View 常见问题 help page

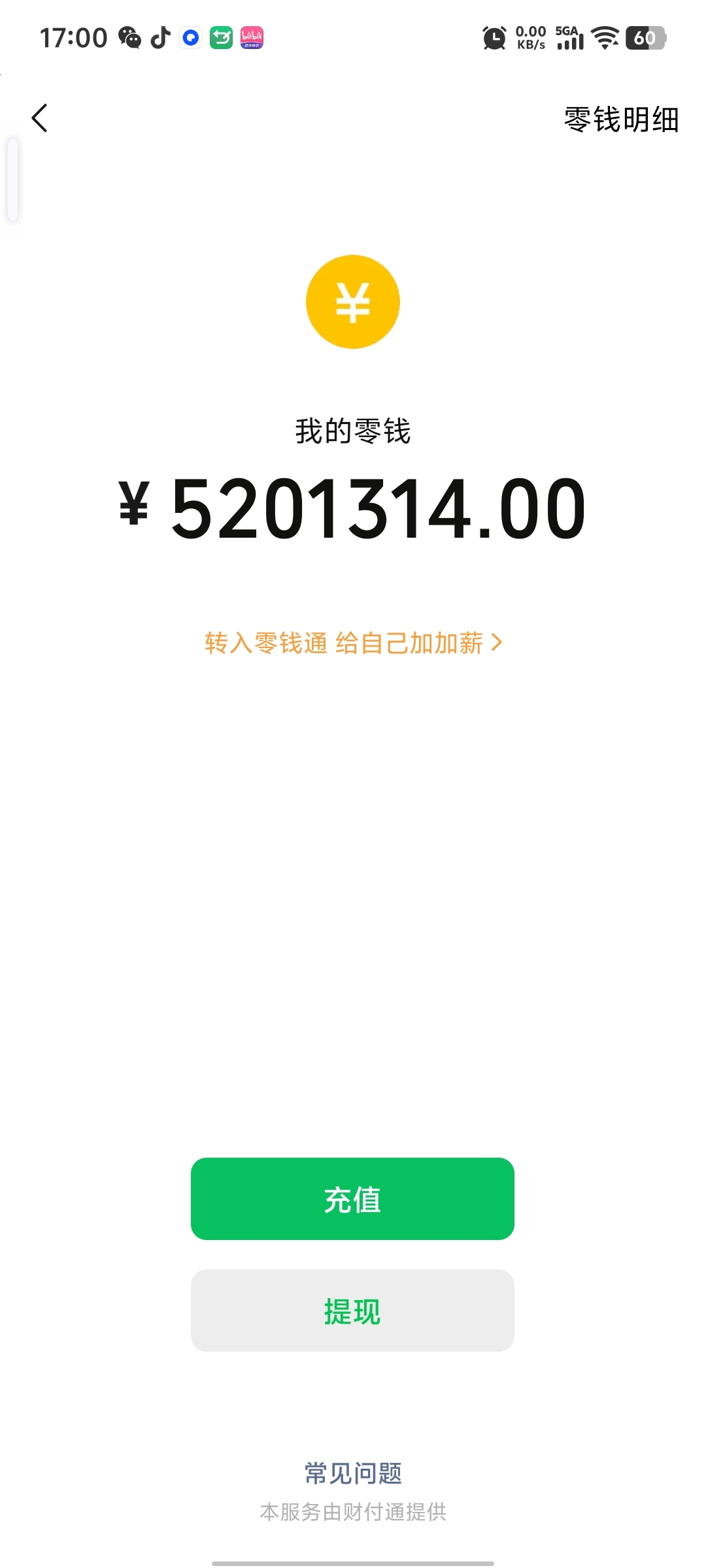click(x=353, y=1473)
